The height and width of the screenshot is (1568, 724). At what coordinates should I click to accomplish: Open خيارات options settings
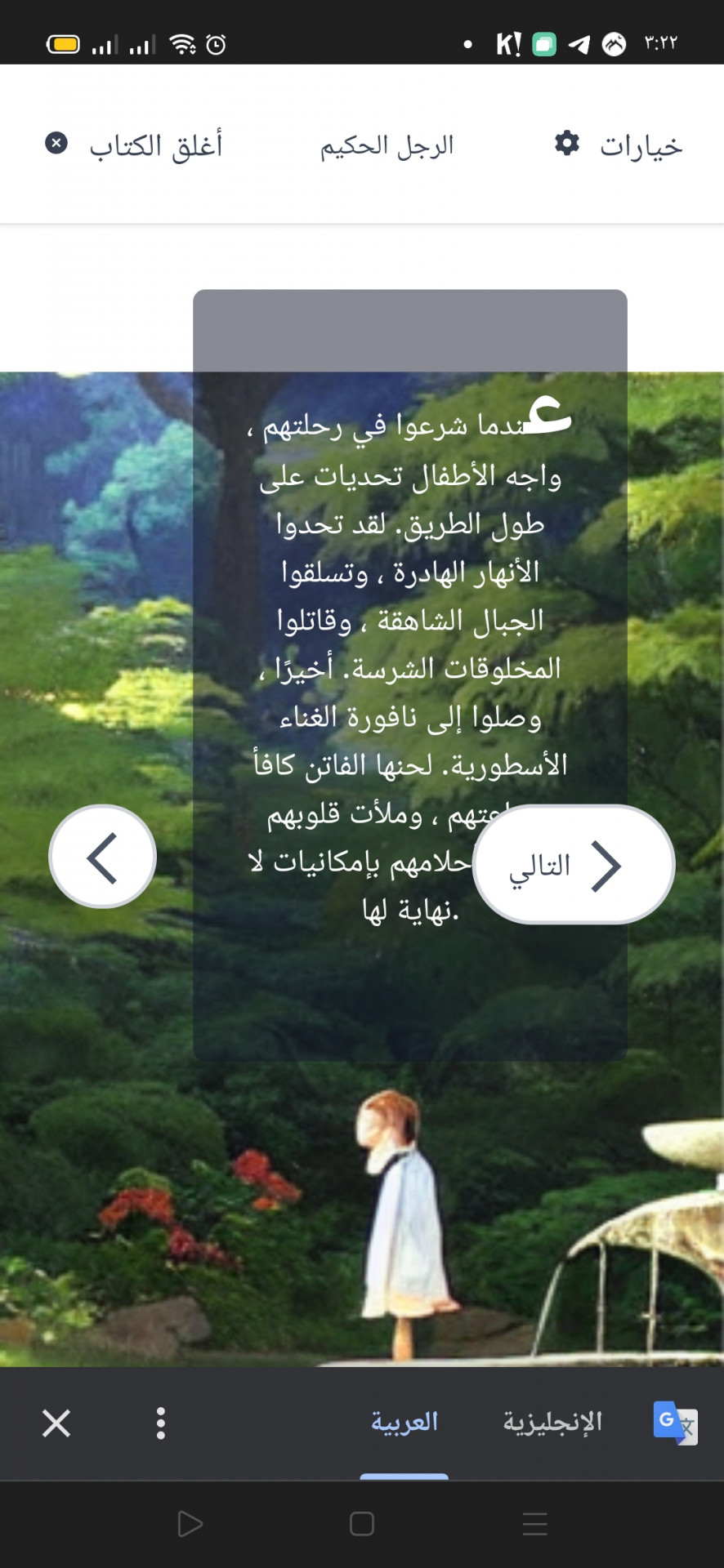click(619, 145)
